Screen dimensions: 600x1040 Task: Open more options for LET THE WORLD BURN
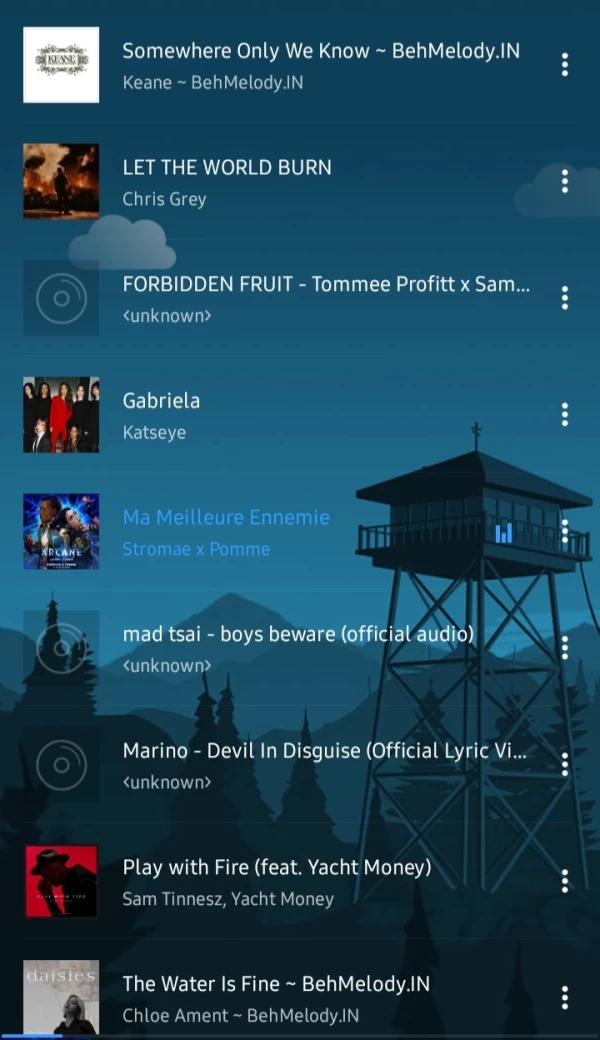[565, 181]
